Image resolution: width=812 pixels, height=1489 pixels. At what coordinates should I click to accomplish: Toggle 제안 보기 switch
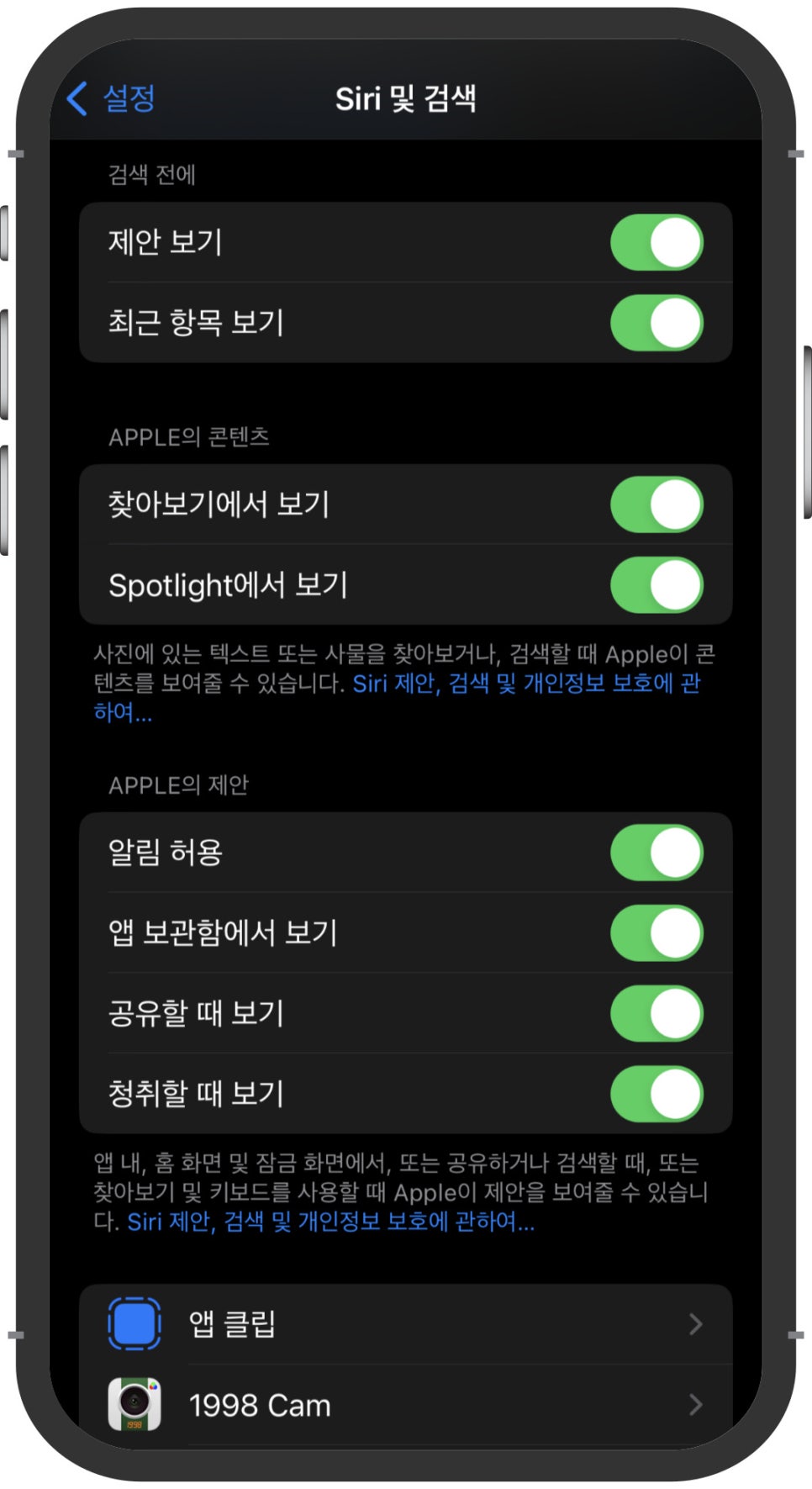point(656,243)
